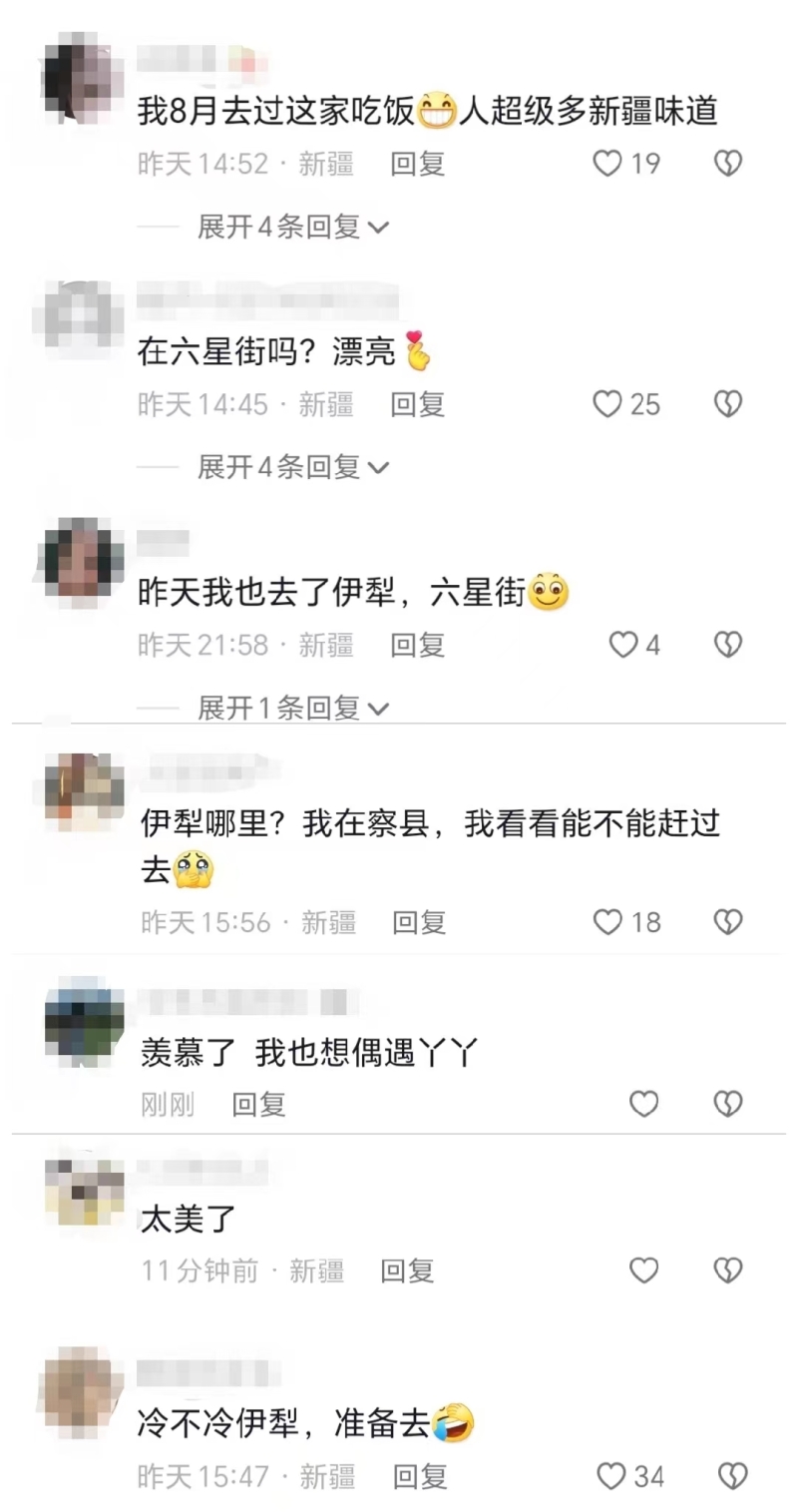The image size is (798, 1512).
Task: Like the comment '在六星街吗？漂亮'
Action: 608,404
